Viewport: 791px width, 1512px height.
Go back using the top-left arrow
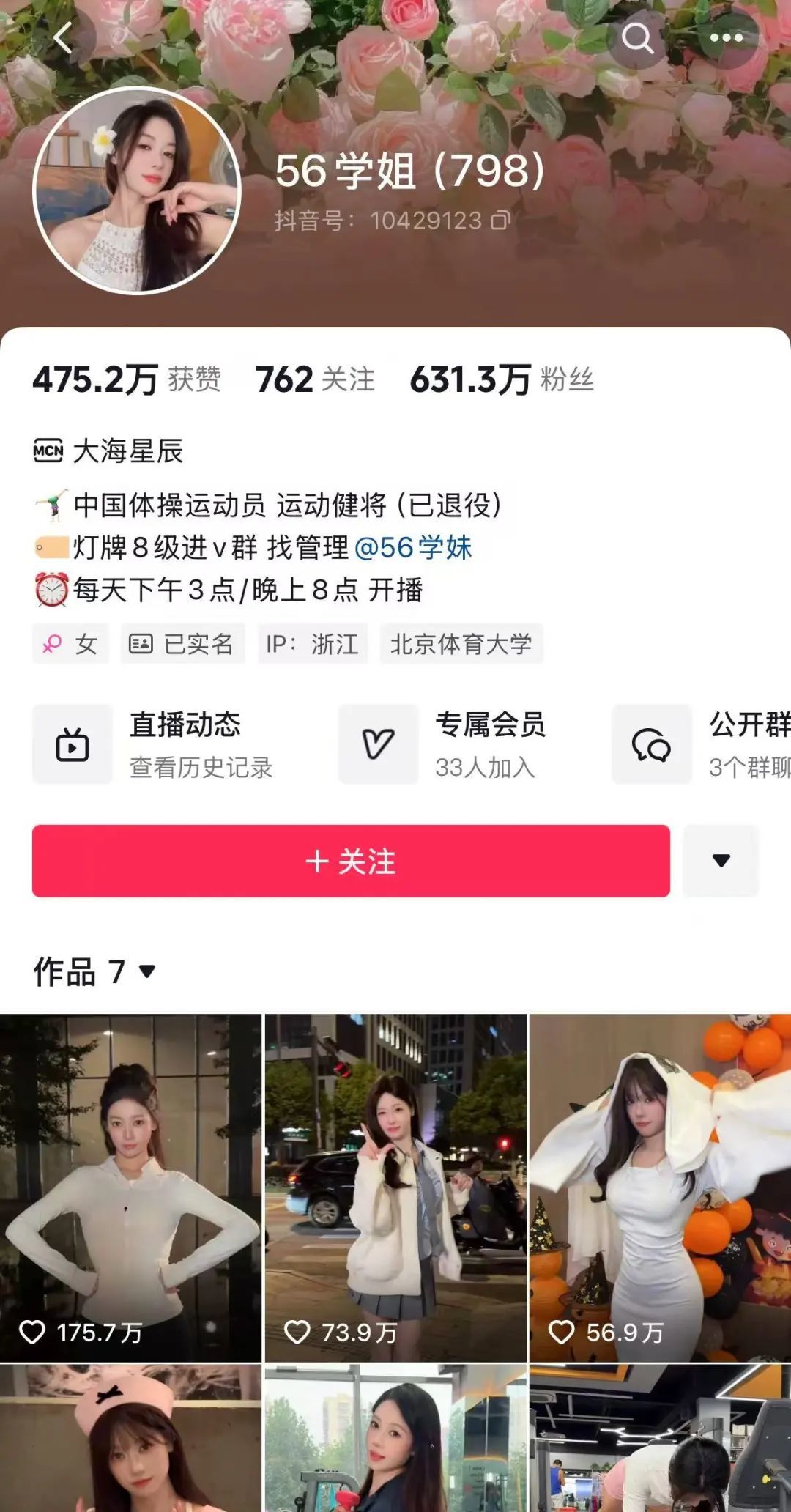click(x=64, y=38)
